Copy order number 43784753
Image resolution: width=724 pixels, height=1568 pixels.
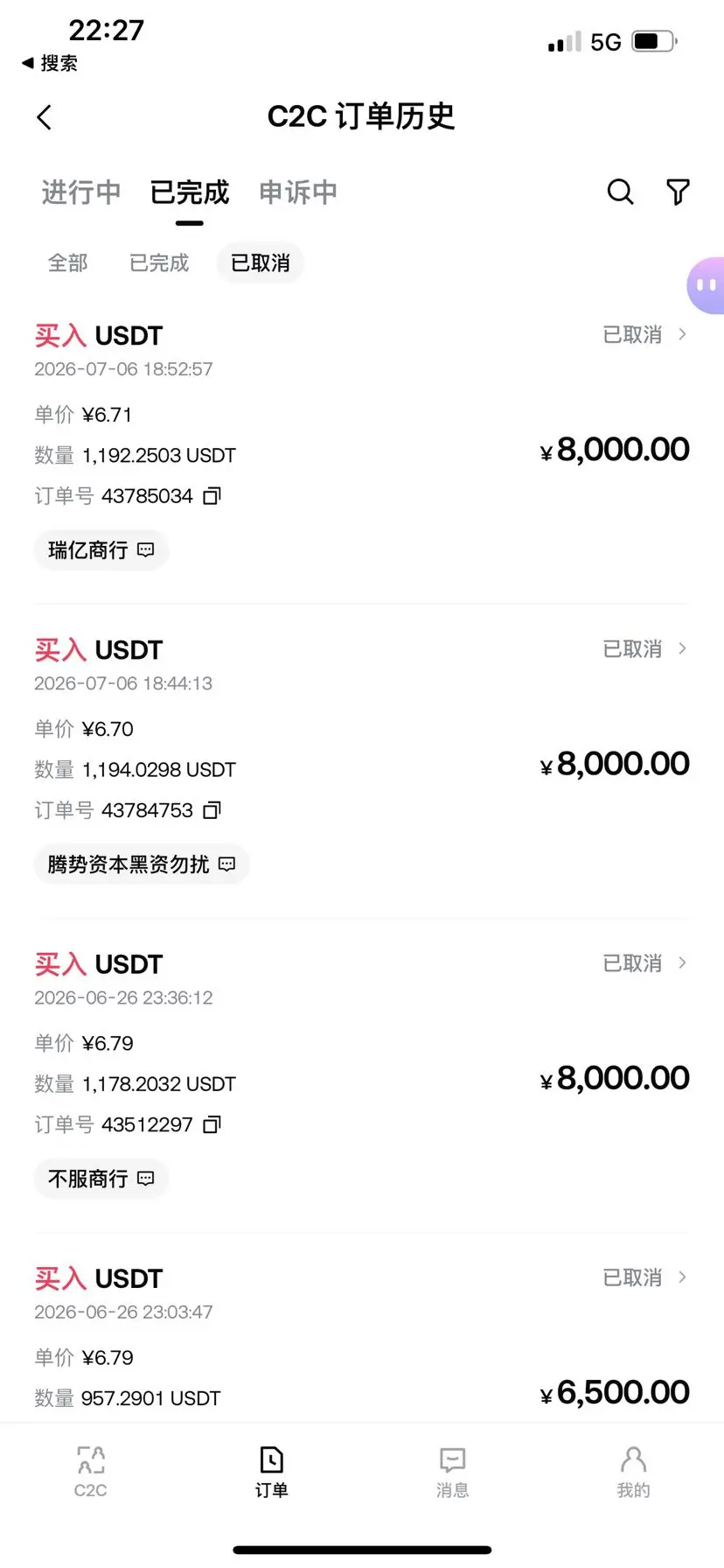click(212, 810)
